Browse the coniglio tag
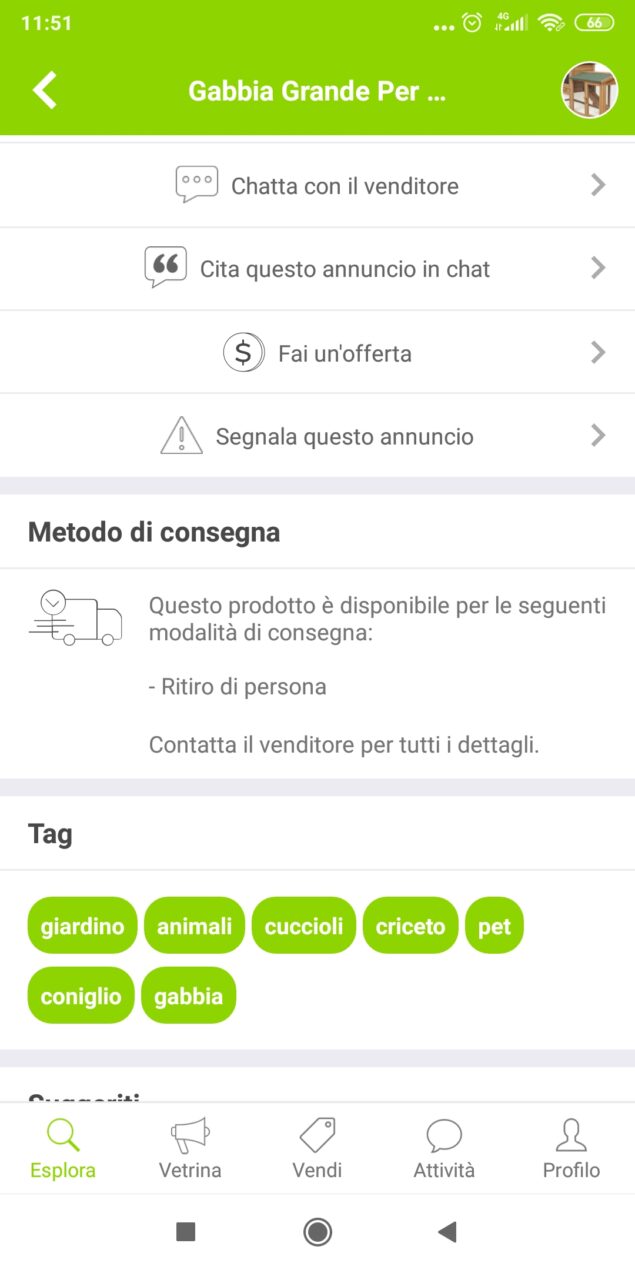635x1270 pixels. pyautogui.click(x=81, y=996)
